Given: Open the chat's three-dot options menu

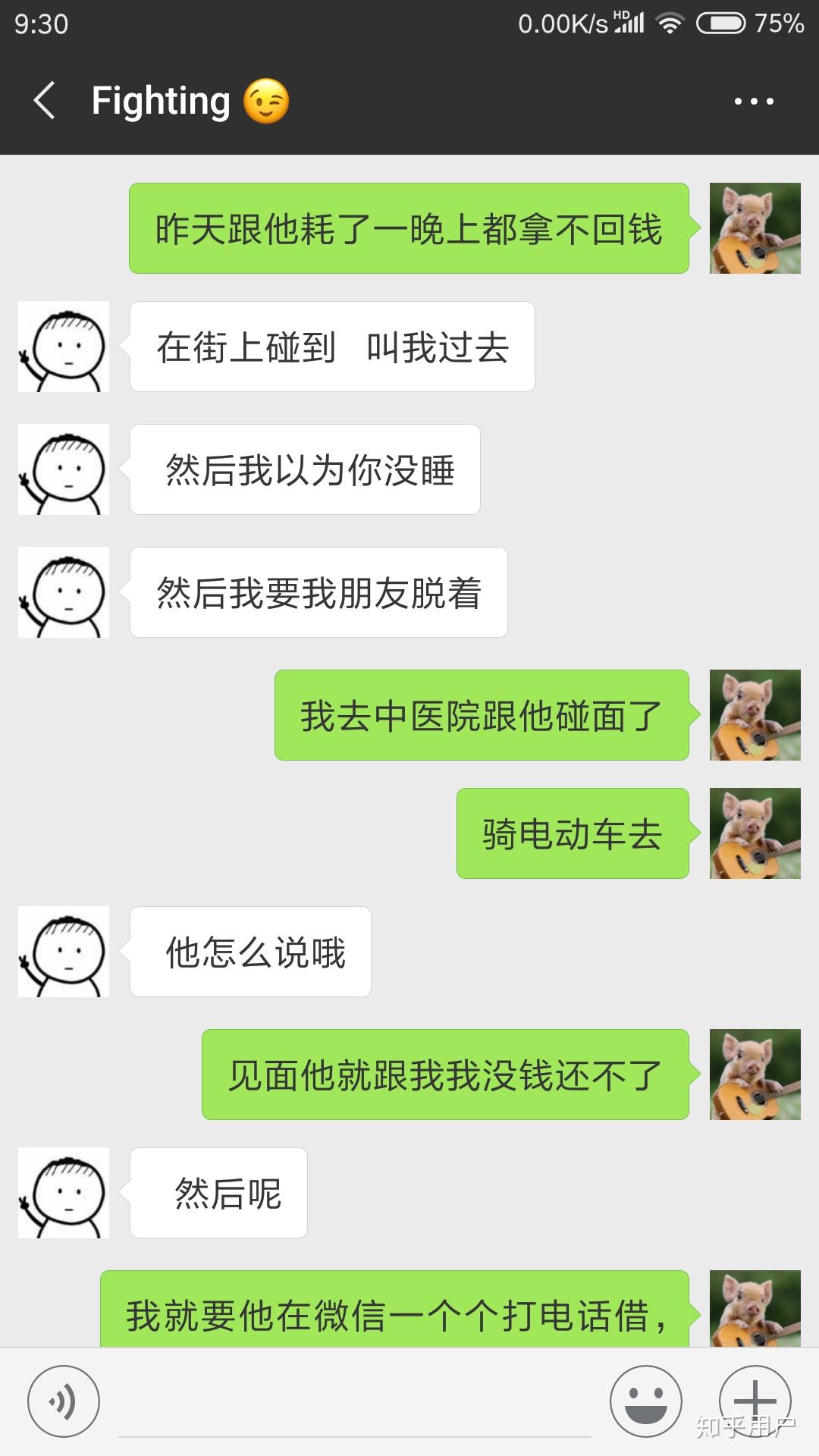Looking at the screenshot, I should 754,101.
